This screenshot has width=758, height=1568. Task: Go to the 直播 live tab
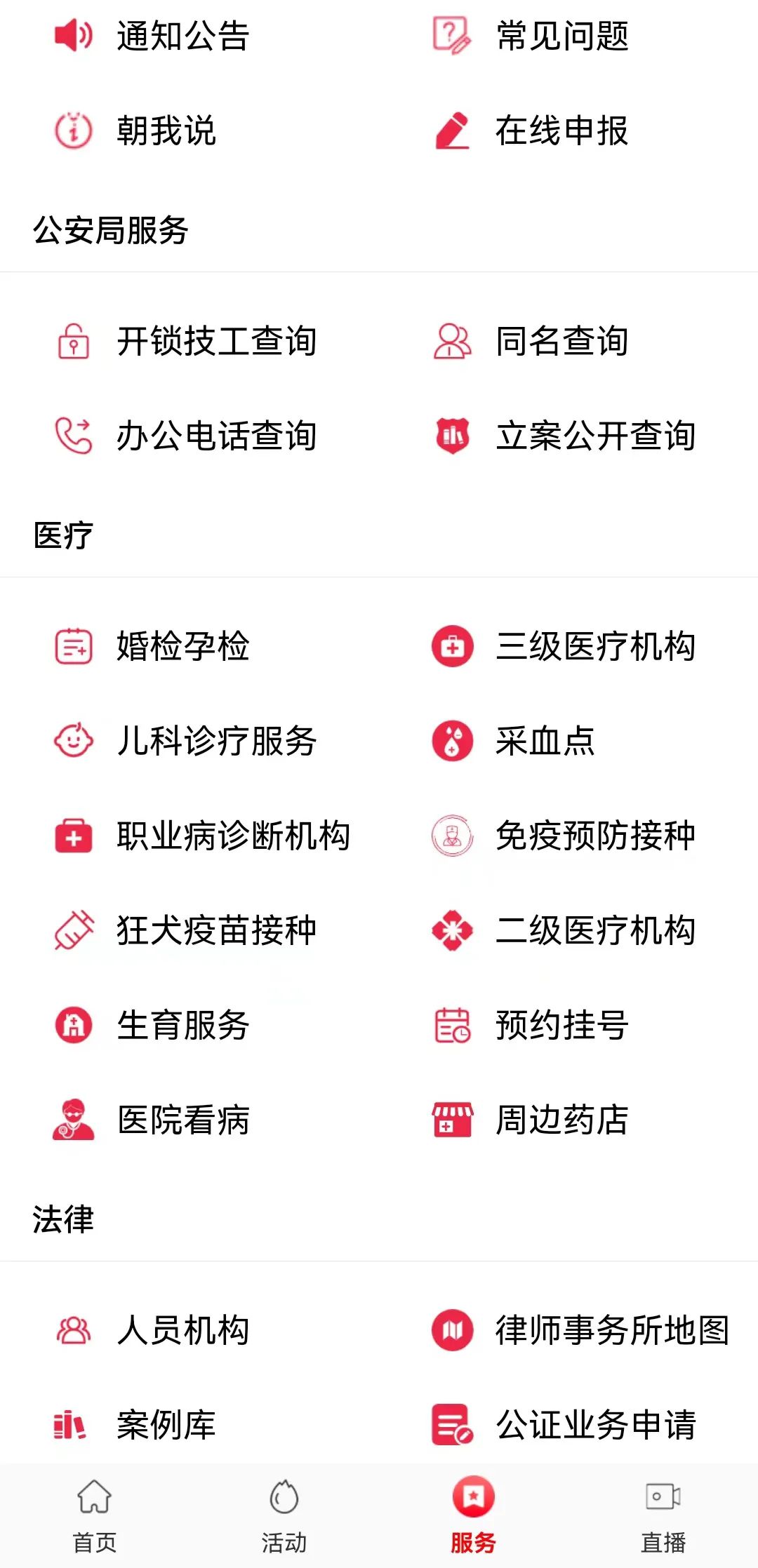tap(663, 1515)
